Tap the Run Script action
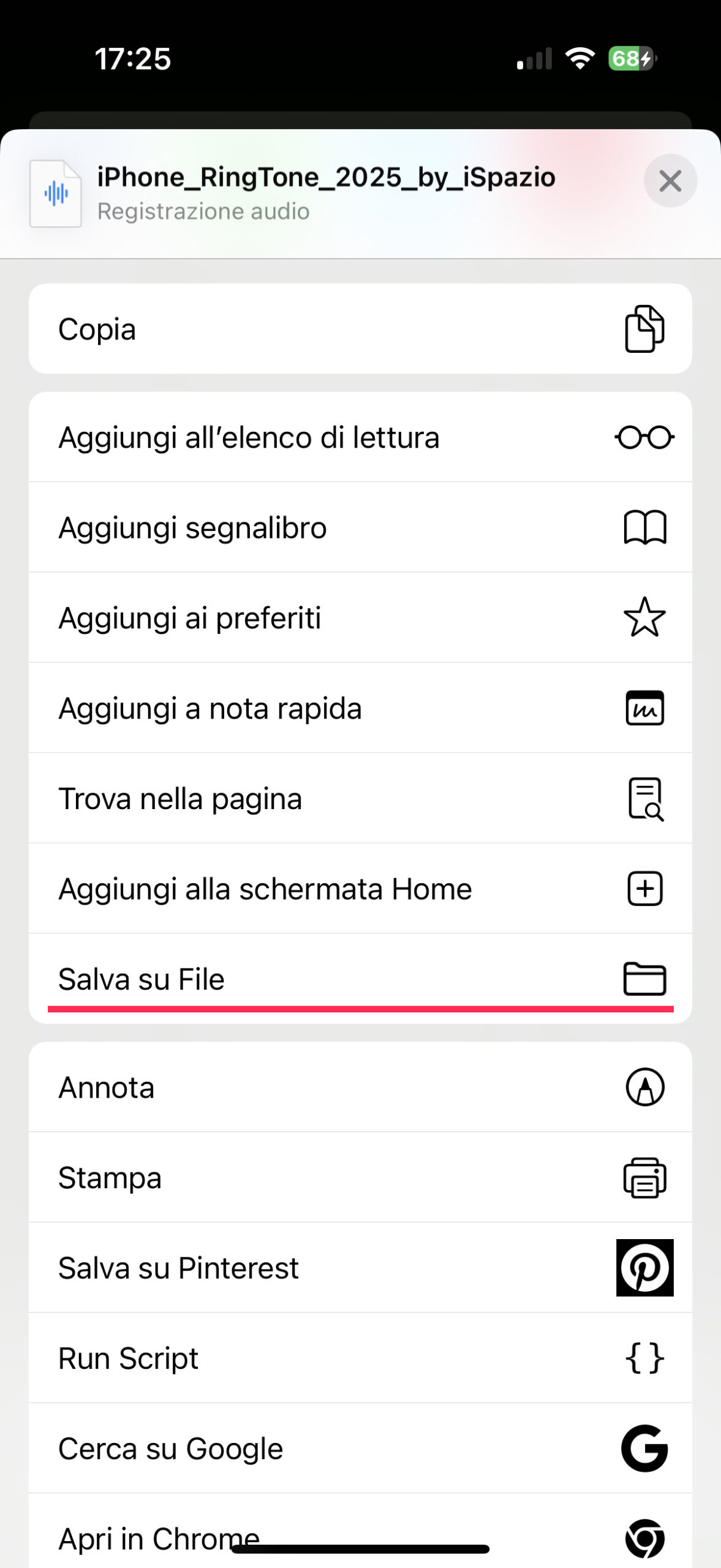Image resolution: width=721 pixels, height=1568 pixels. point(360,1358)
